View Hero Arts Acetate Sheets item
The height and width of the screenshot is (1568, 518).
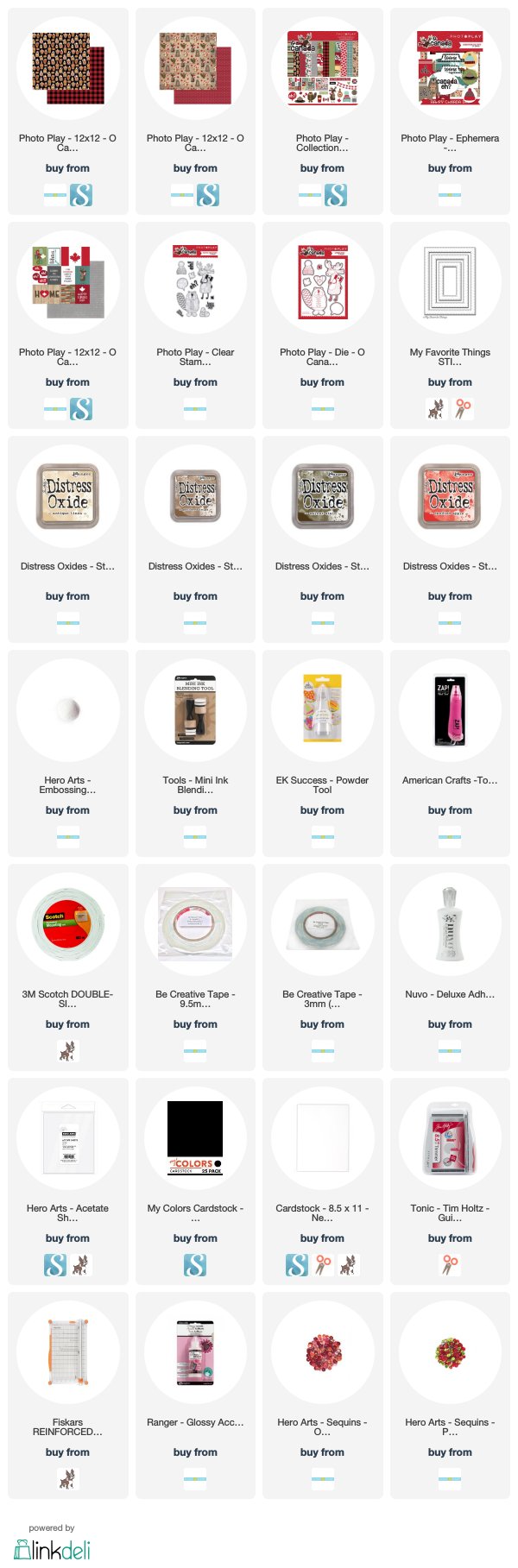[67, 1138]
